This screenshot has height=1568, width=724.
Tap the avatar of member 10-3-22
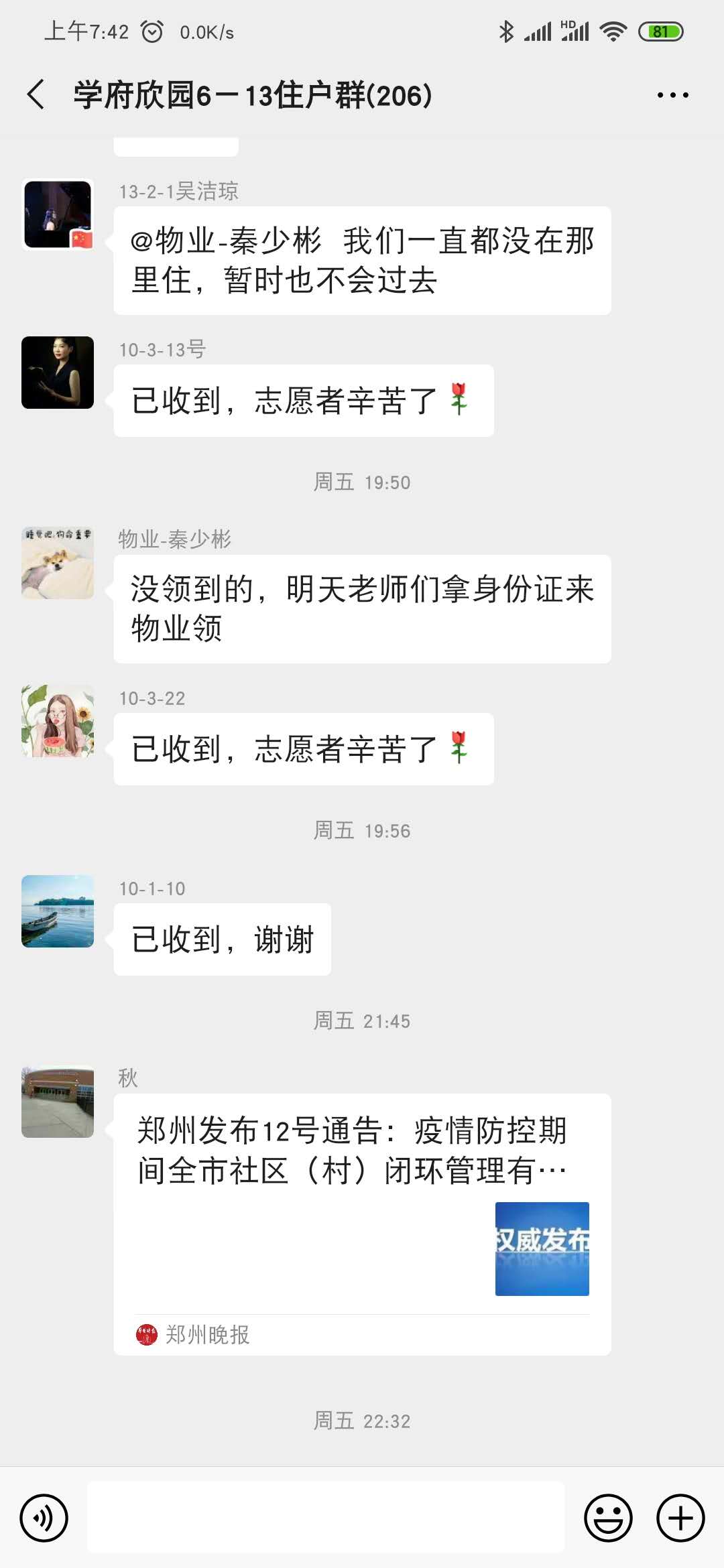click(x=58, y=721)
